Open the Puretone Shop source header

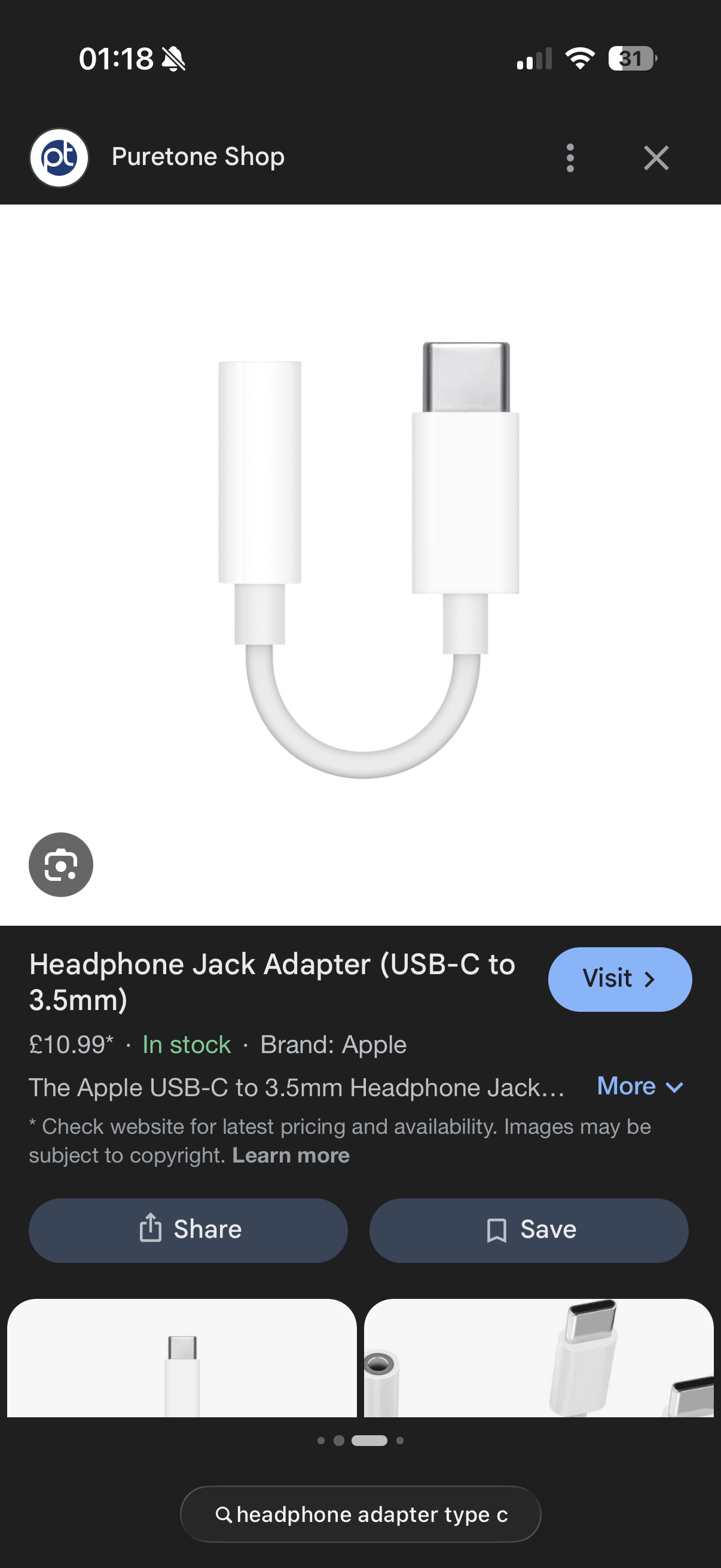[198, 157]
